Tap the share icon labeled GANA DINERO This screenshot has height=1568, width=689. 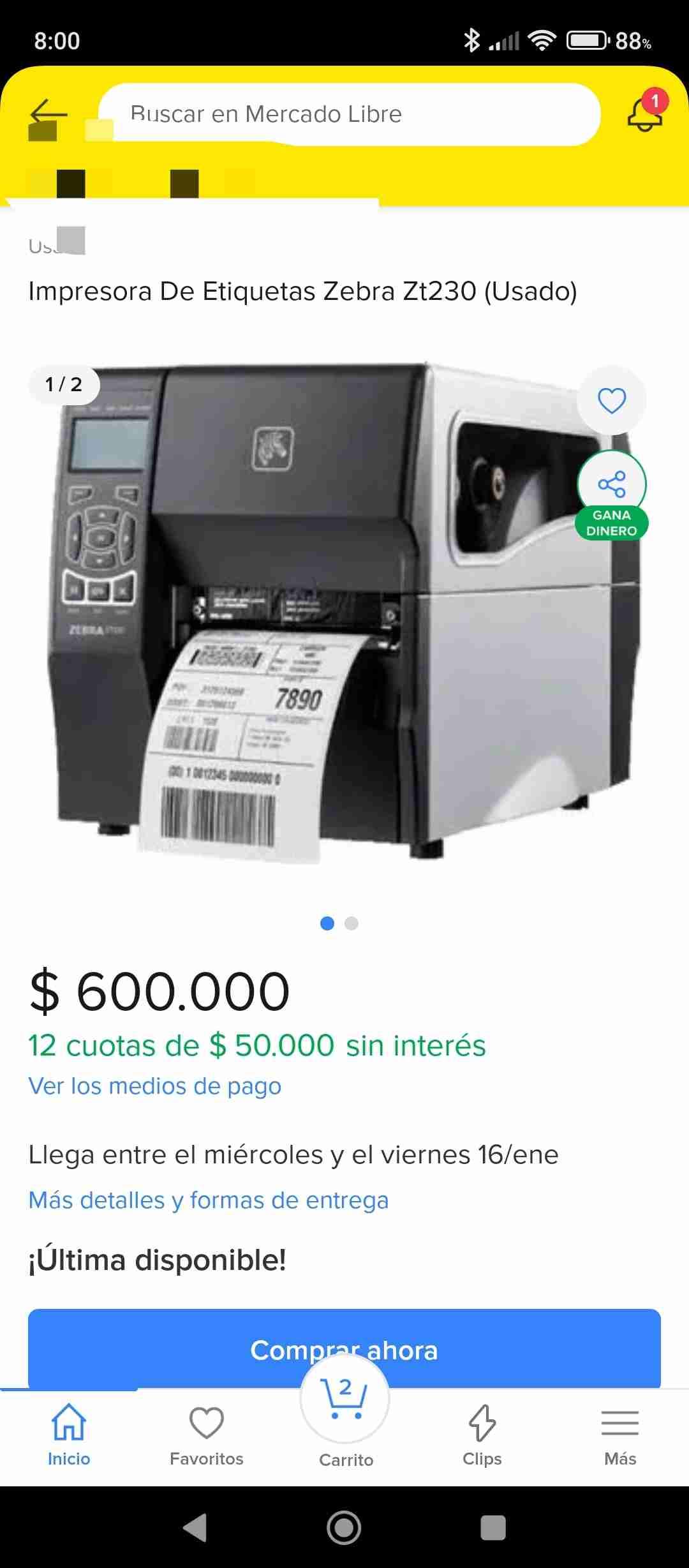(x=611, y=484)
